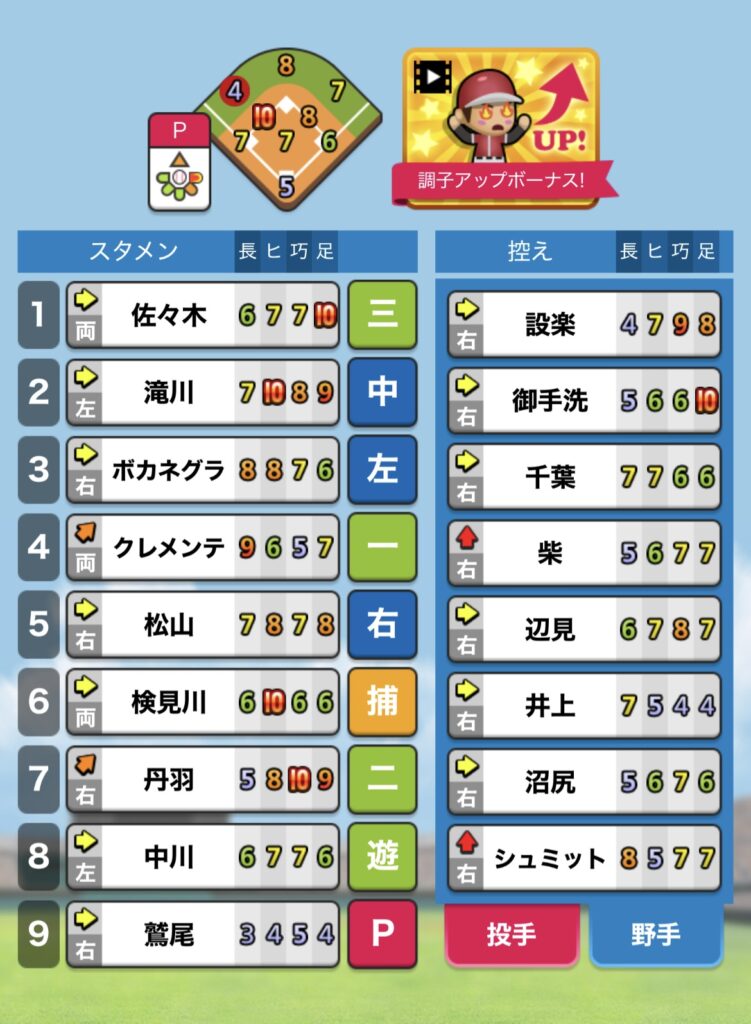
Task: Switch to the 野手 tab
Action: [656, 935]
